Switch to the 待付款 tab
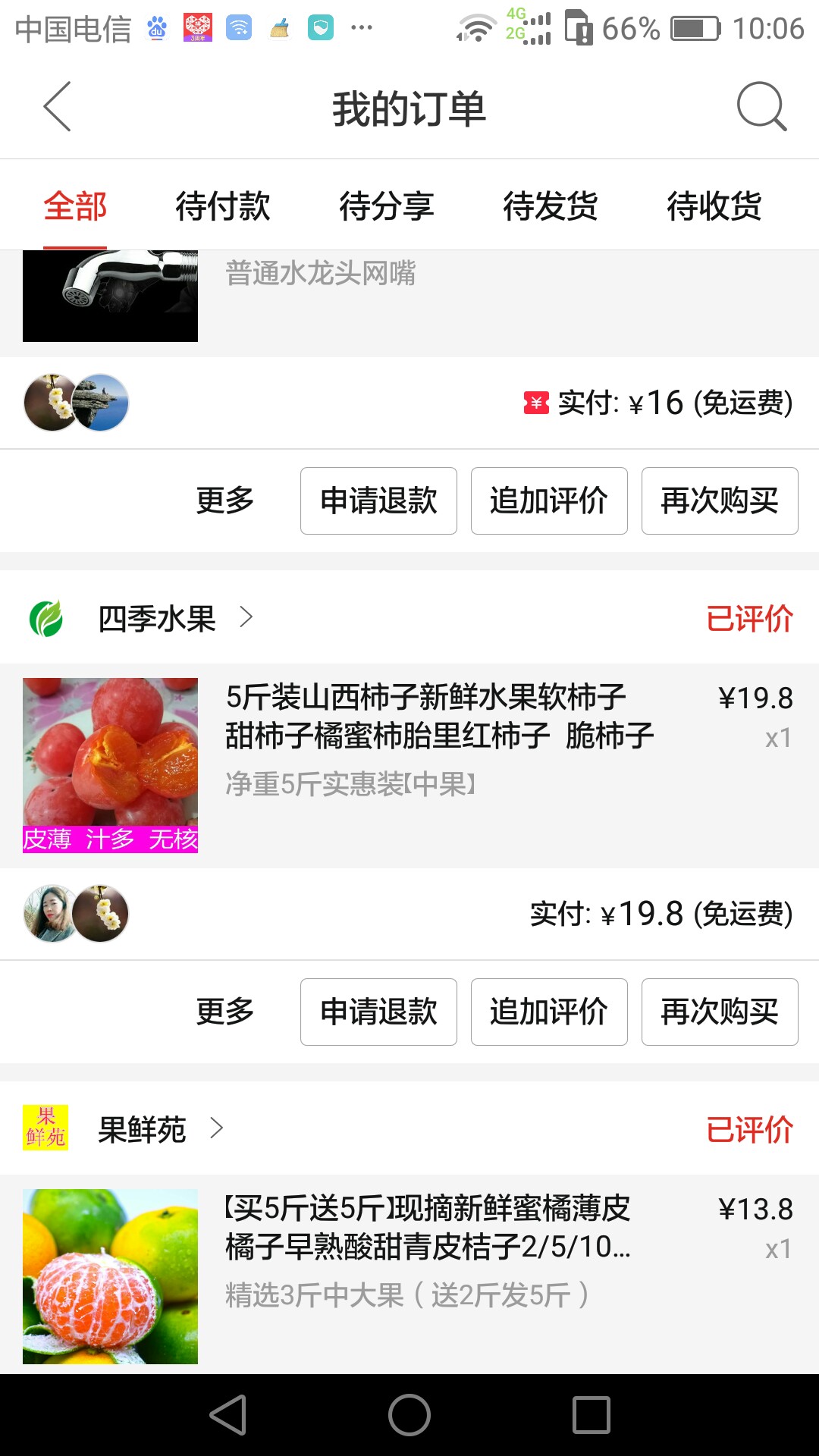 click(x=222, y=206)
